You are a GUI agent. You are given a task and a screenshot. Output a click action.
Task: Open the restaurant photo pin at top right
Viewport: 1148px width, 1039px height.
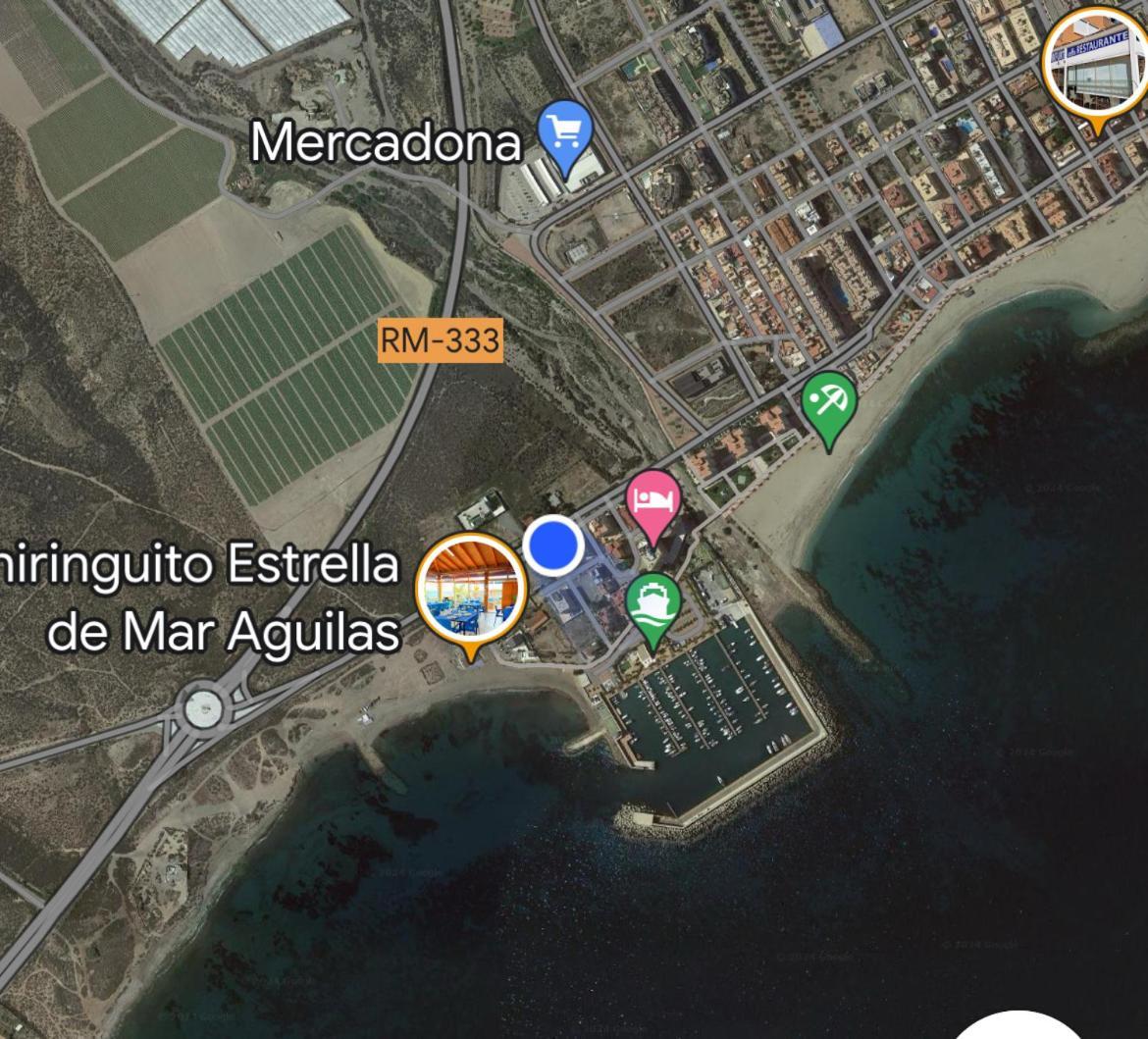[1096, 62]
